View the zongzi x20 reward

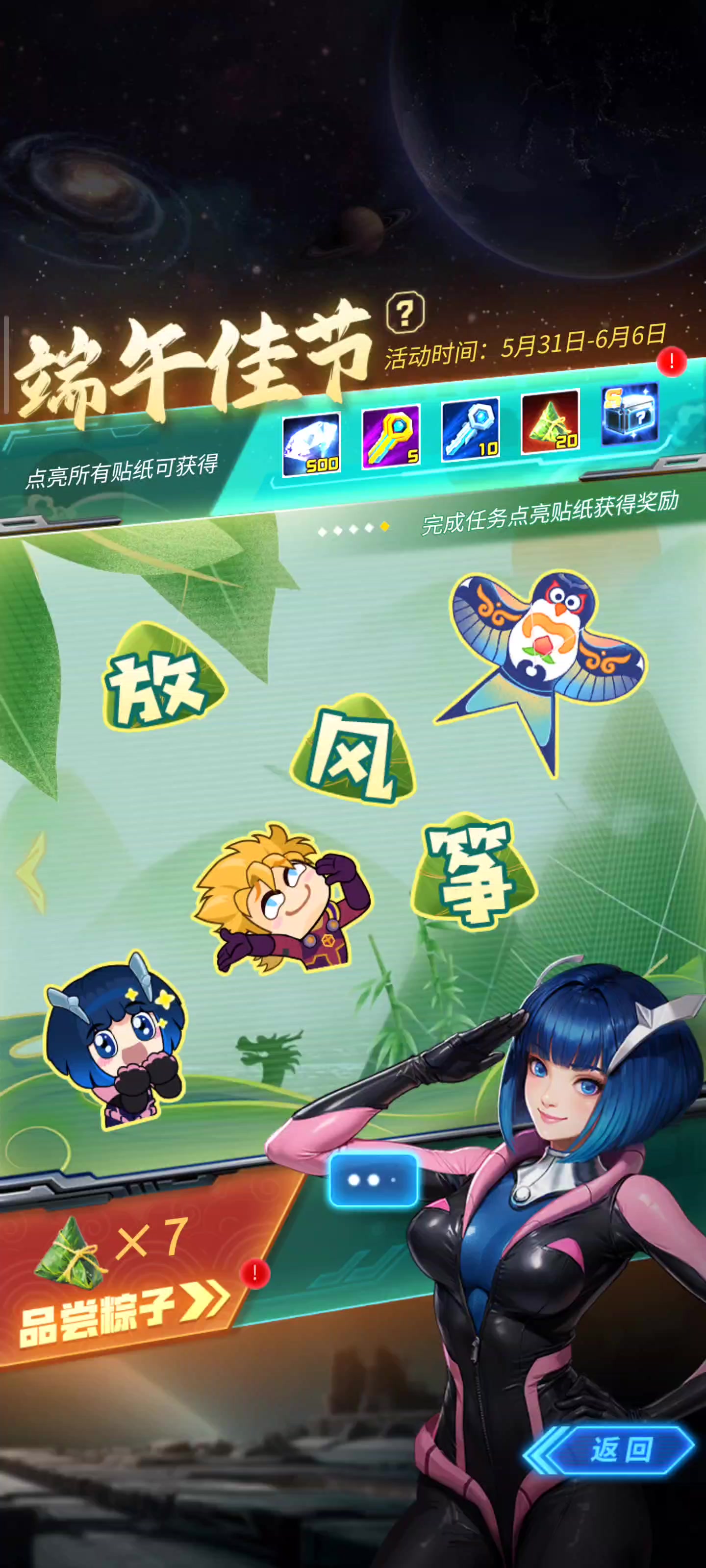(550, 421)
